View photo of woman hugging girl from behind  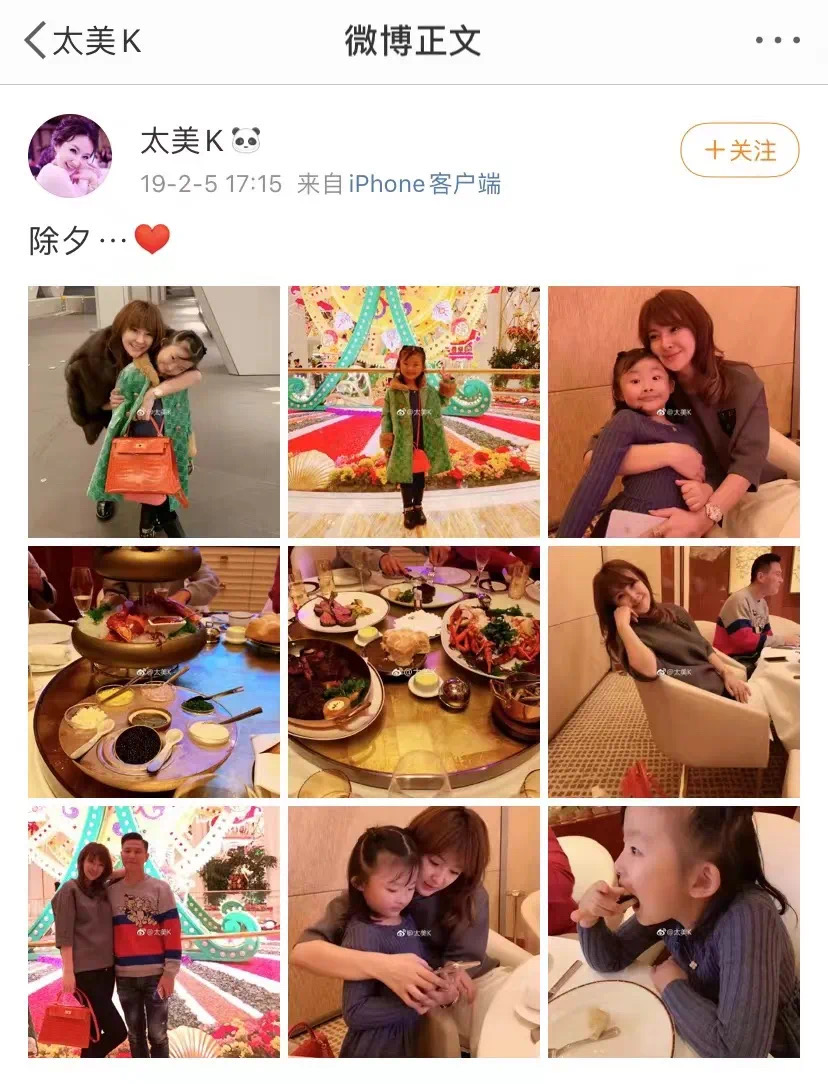[414, 932]
